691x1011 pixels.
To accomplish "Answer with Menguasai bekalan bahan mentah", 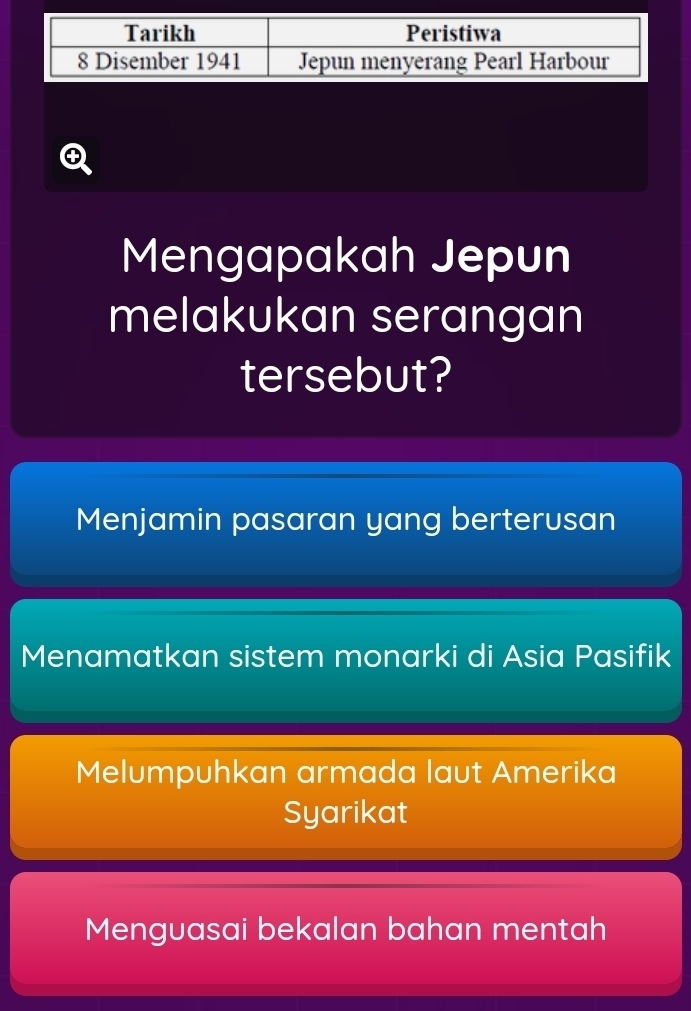I will tap(345, 931).
